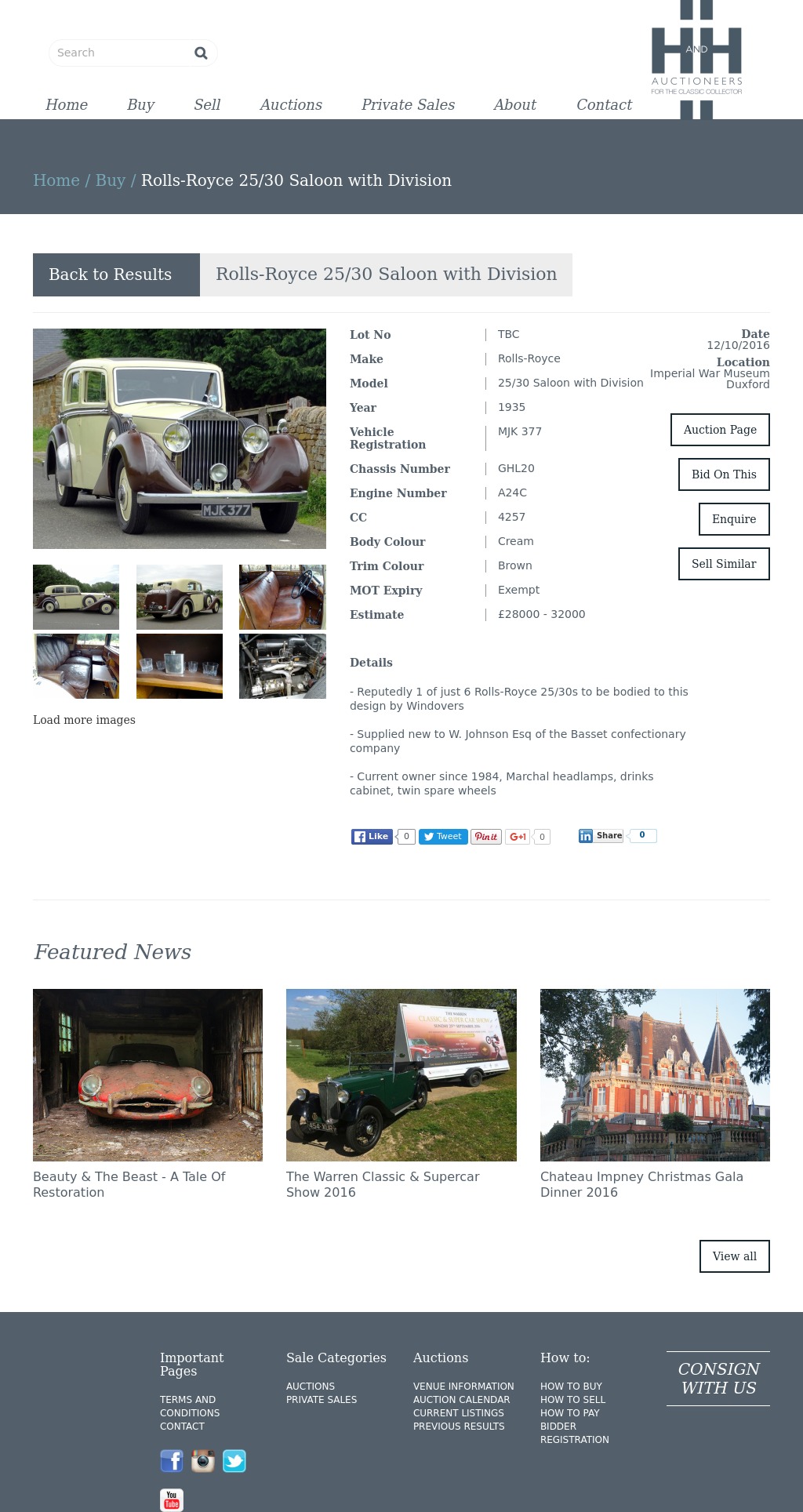Open the Consign With Us link

718,1379
